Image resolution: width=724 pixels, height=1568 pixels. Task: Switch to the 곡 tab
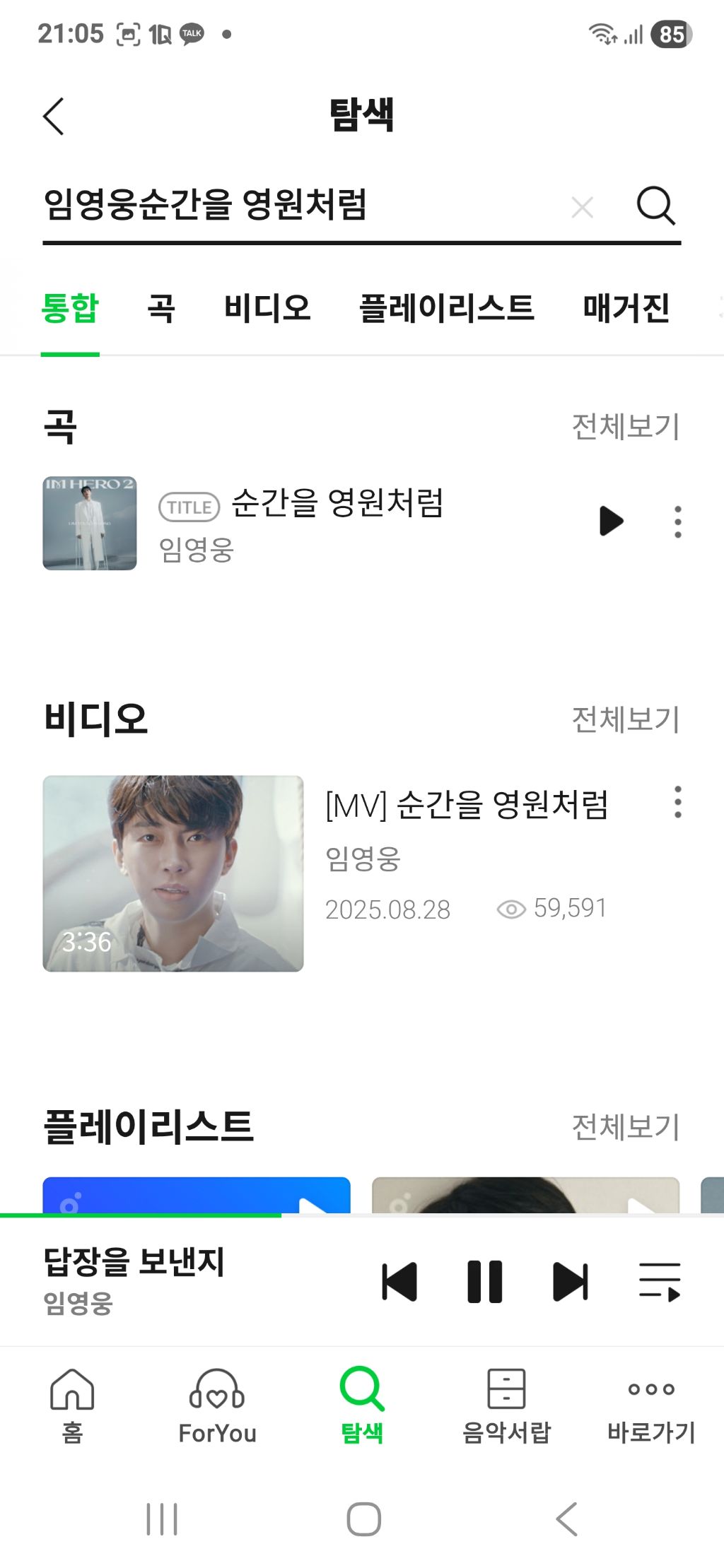click(x=160, y=308)
